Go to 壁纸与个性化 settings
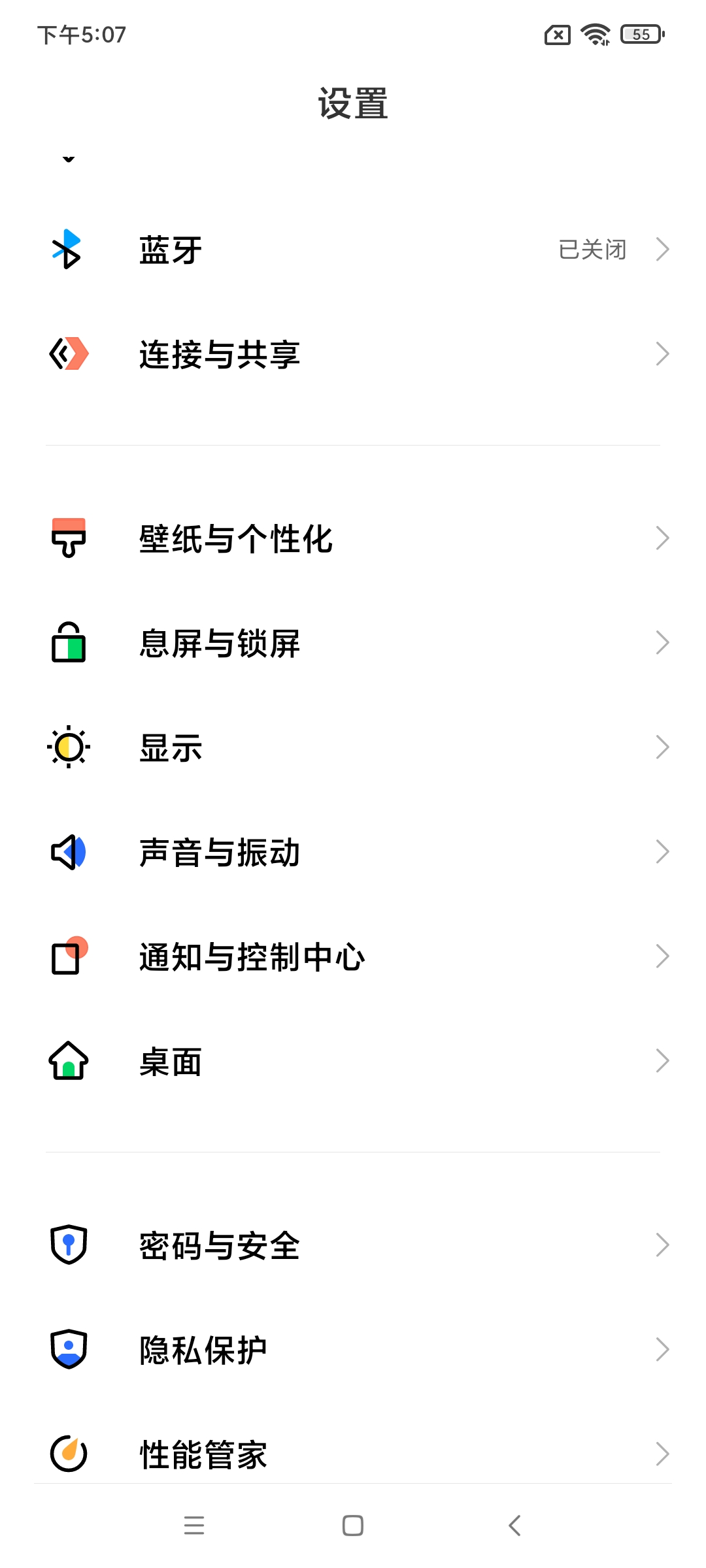 tap(353, 538)
